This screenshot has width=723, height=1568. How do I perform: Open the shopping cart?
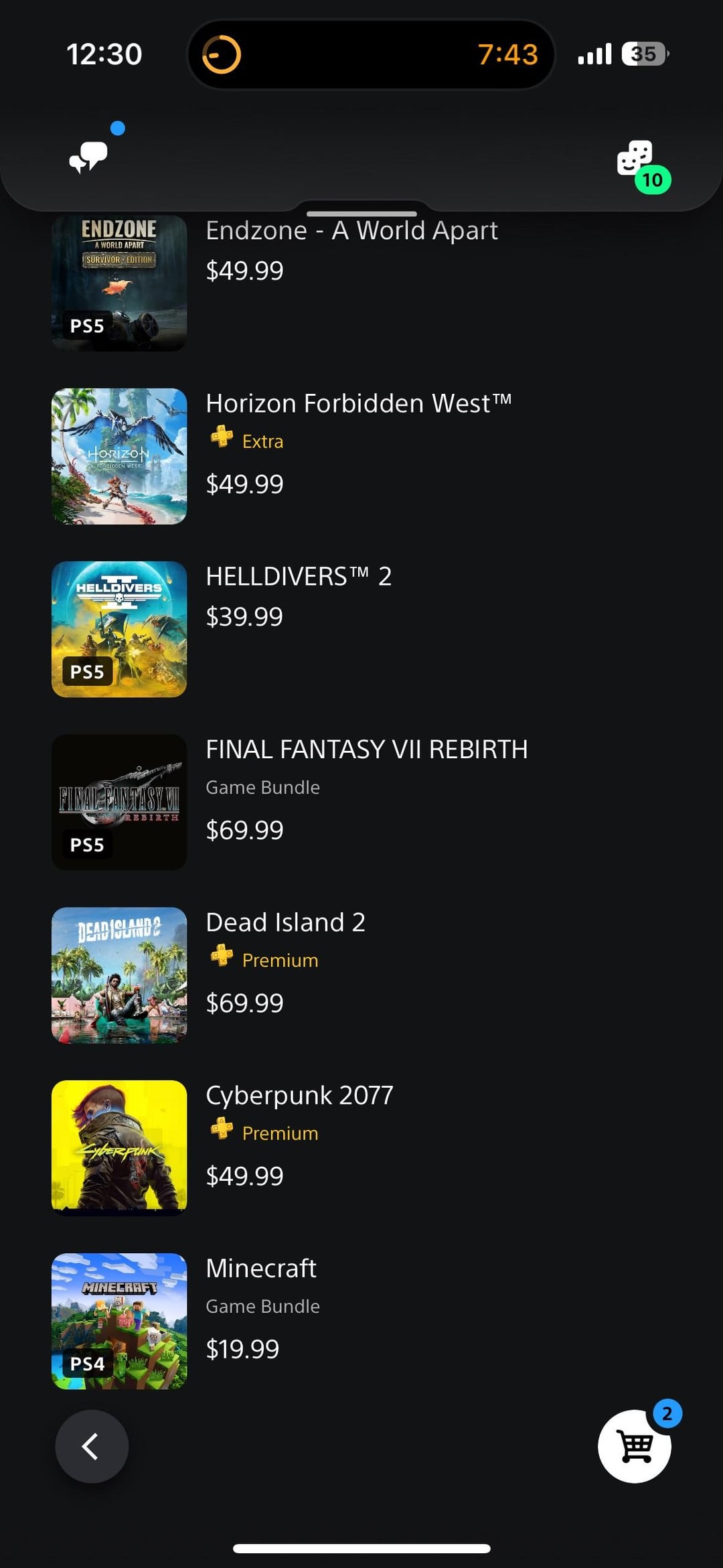tap(634, 1447)
